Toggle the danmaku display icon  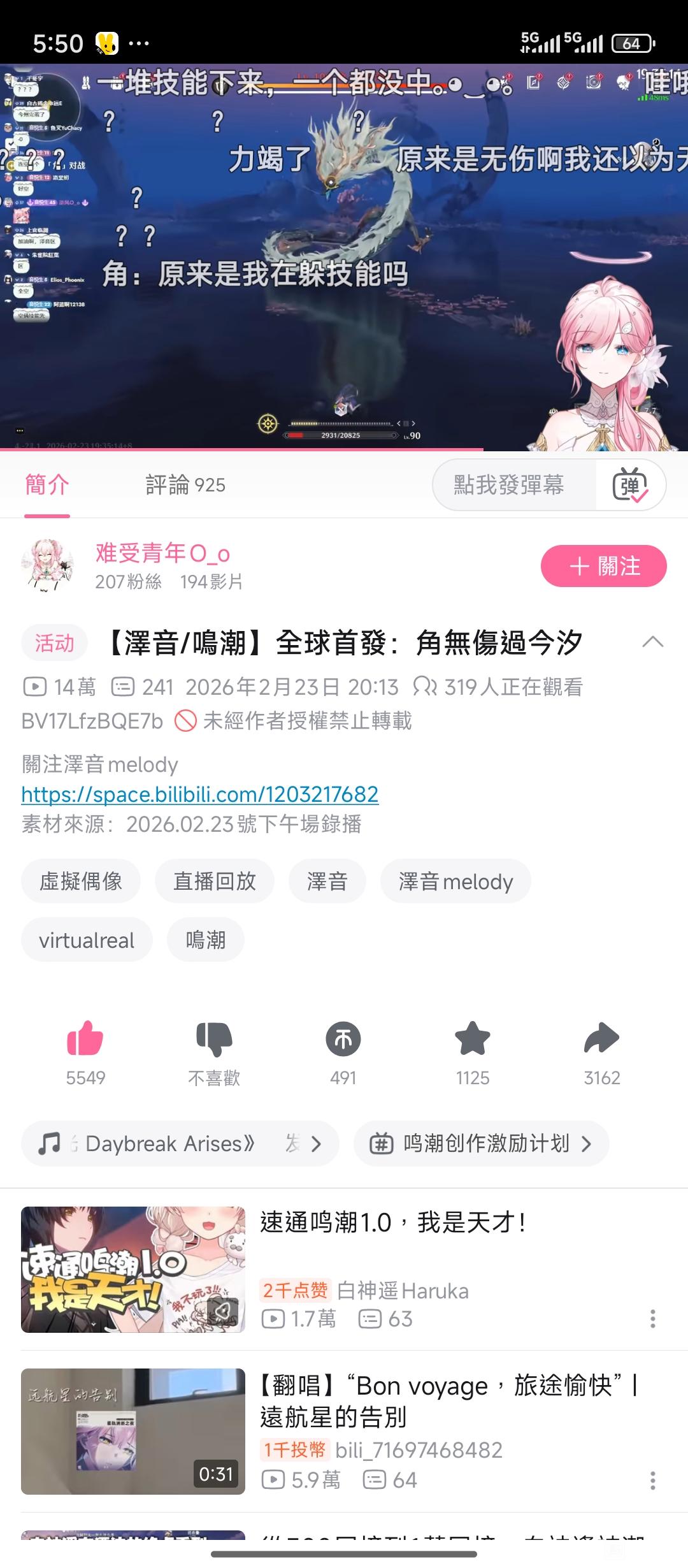click(x=630, y=486)
